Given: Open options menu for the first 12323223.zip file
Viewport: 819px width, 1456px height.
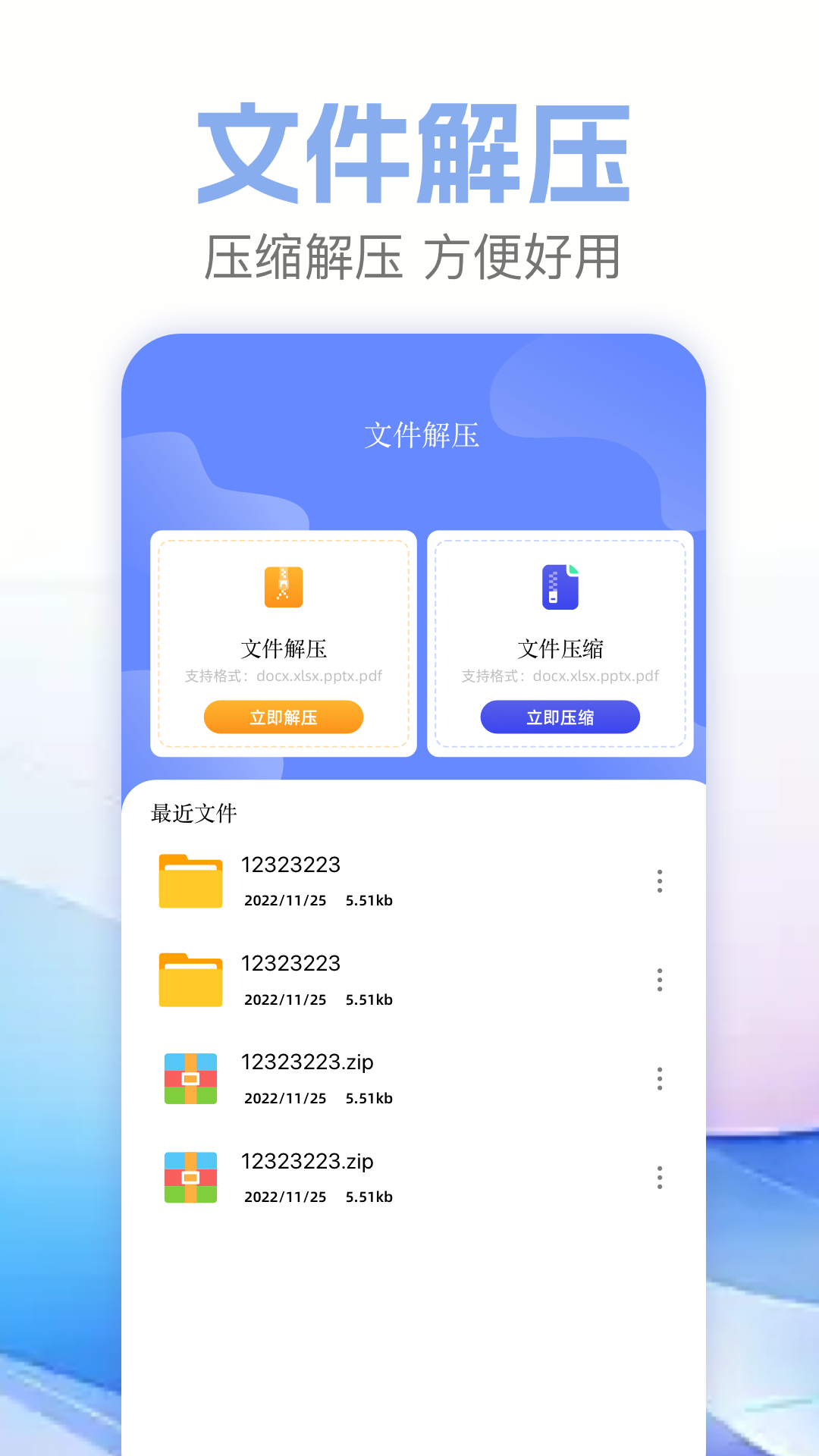Looking at the screenshot, I should [x=659, y=1079].
